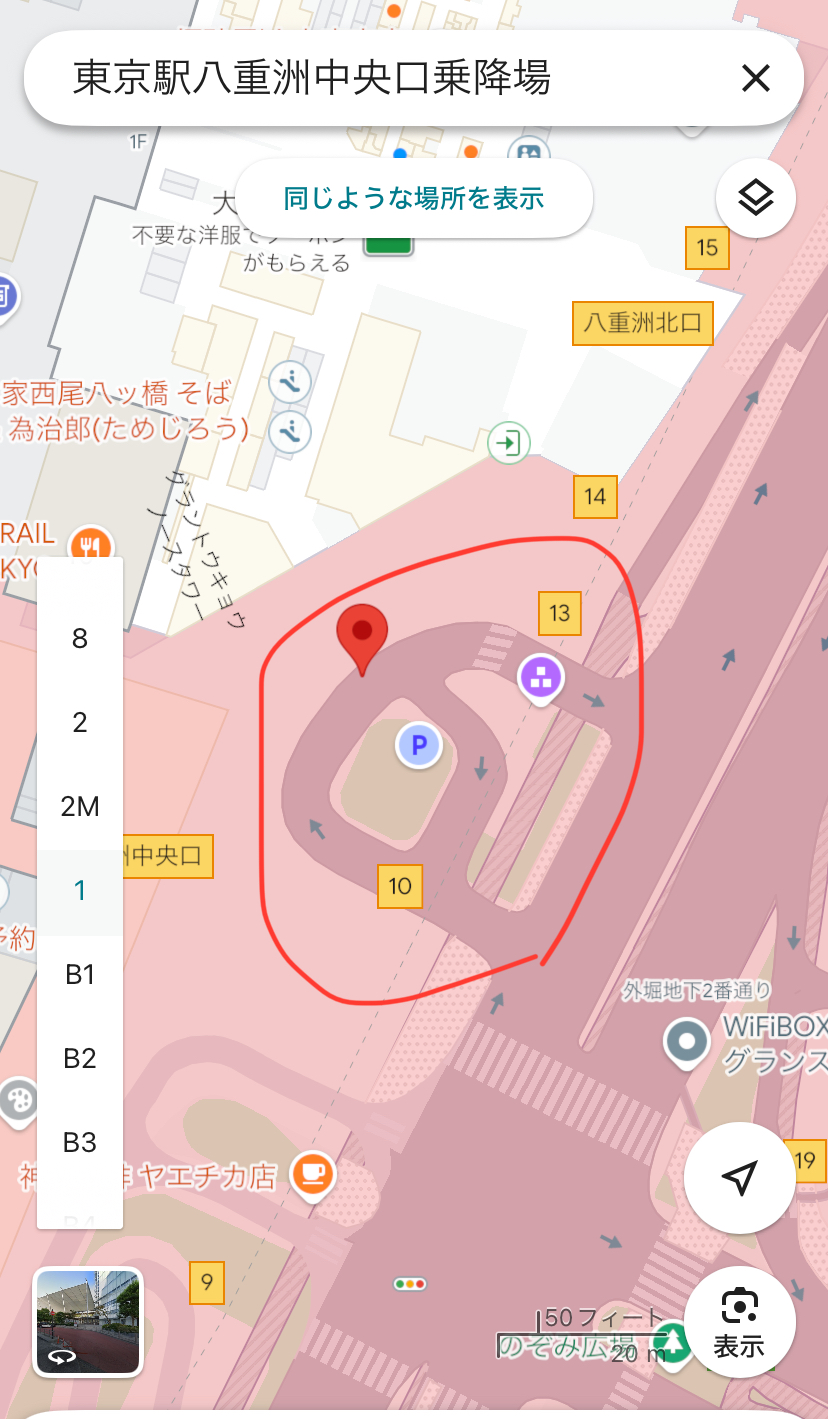Switch to basement floor B1
This screenshot has width=828, height=1419.
point(80,975)
